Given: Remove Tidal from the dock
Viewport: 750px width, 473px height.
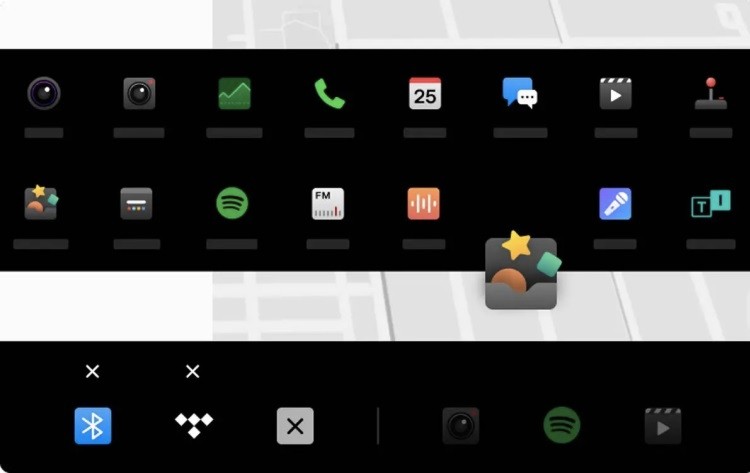Looking at the screenshot, I should (193, 372).
